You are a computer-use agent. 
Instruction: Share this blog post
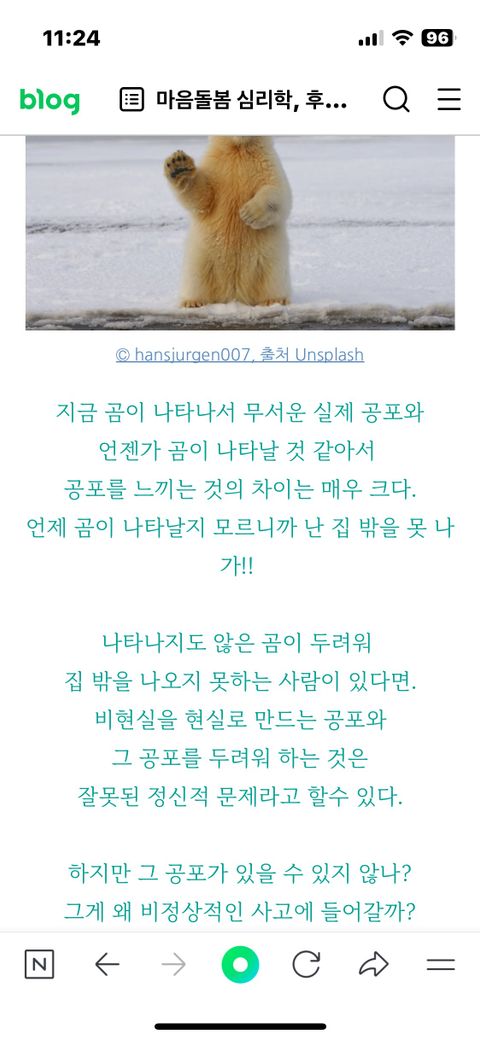point(373,964)
